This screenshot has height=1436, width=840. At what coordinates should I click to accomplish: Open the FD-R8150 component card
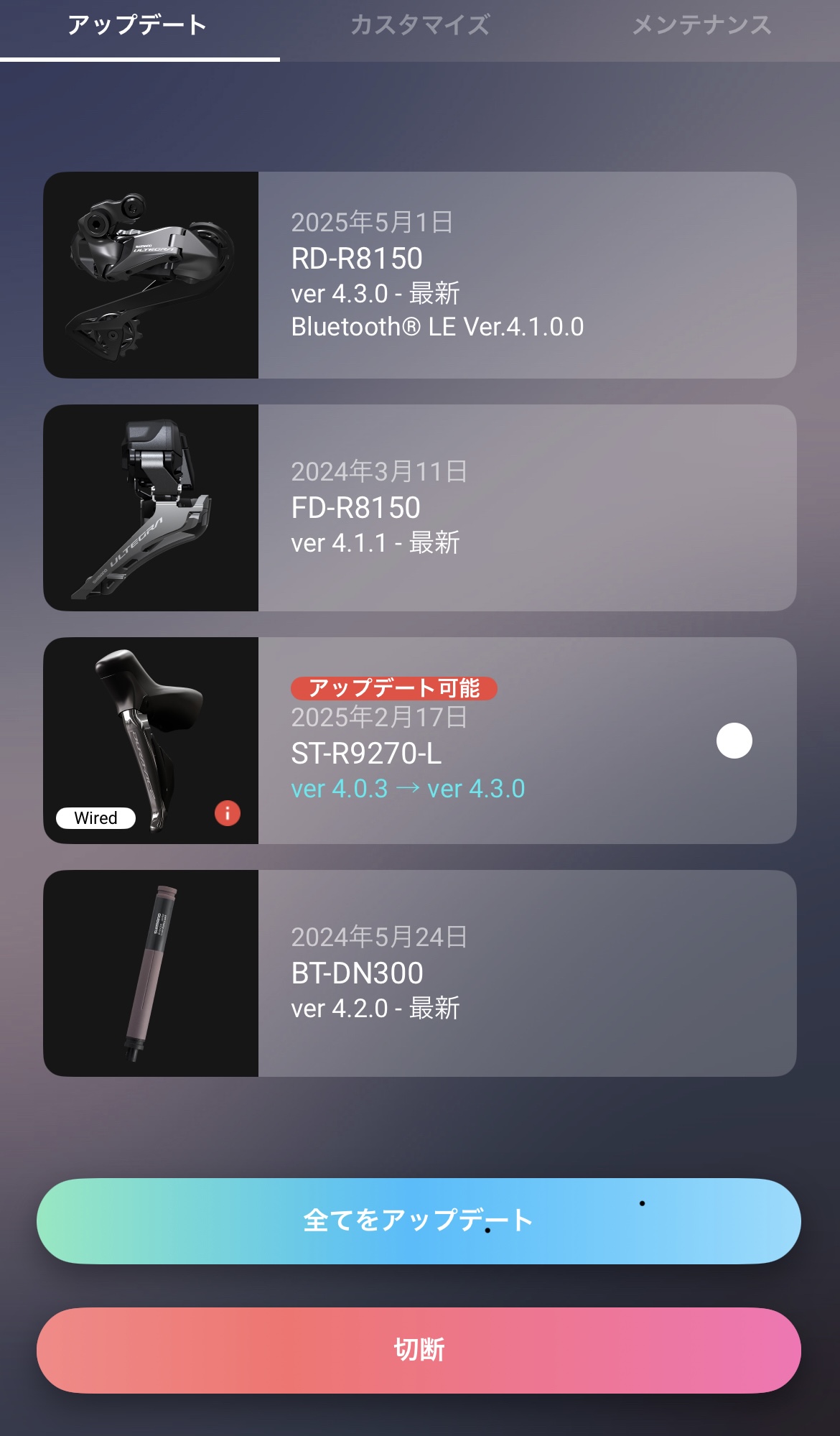pos(419,508)
